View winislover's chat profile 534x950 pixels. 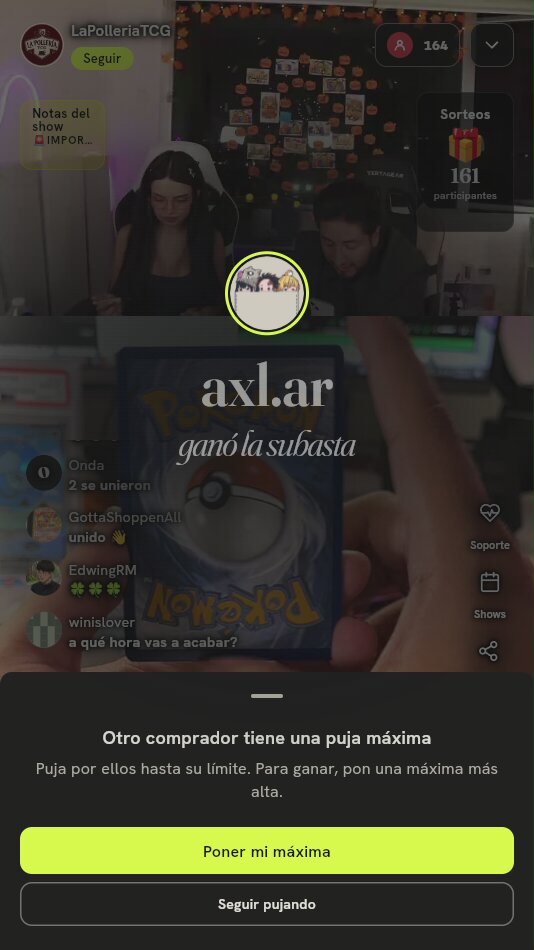pyautogui.click(x=44, y=630)
